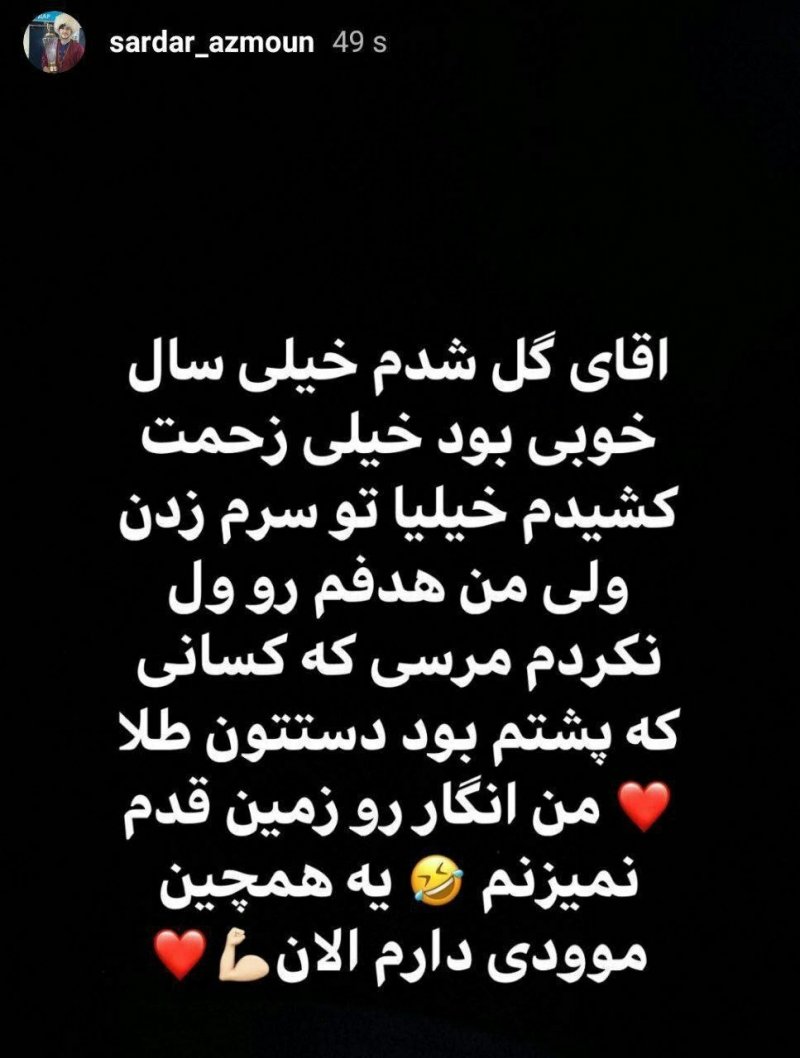This screenshot has width=800, height=1058.
Task: Open sardar_azmoun's profile picture
Action: coord(56,45)
